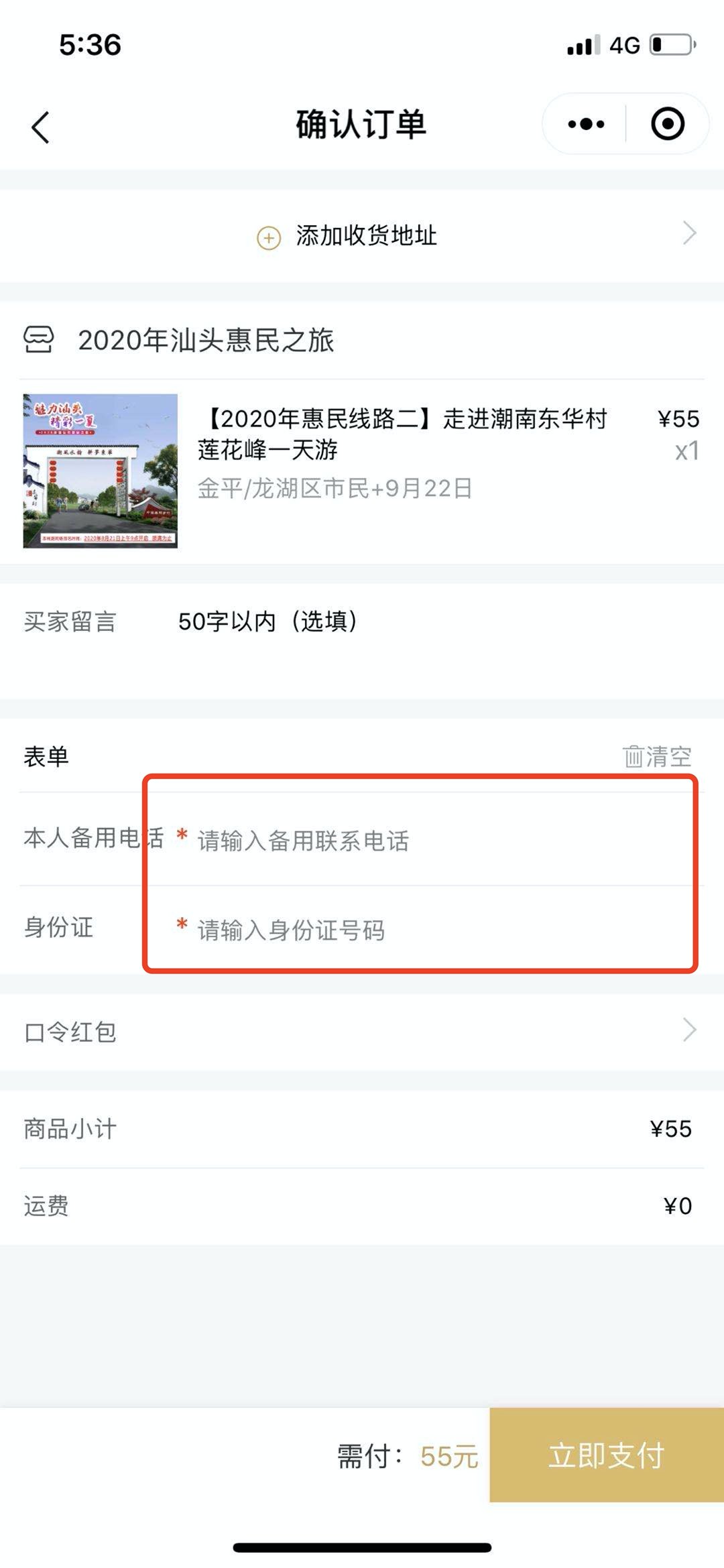Open the 口令红包 row
This screenshot has height=1568, width=724.
[362, 1032]
